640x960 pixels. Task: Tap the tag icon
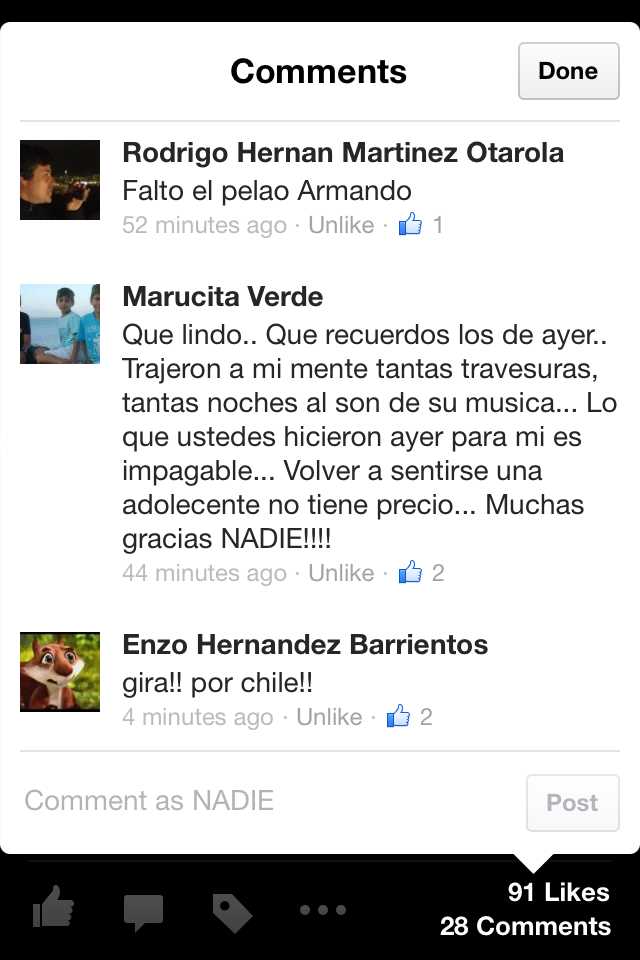pyautogui.click(x=232, y=911)
